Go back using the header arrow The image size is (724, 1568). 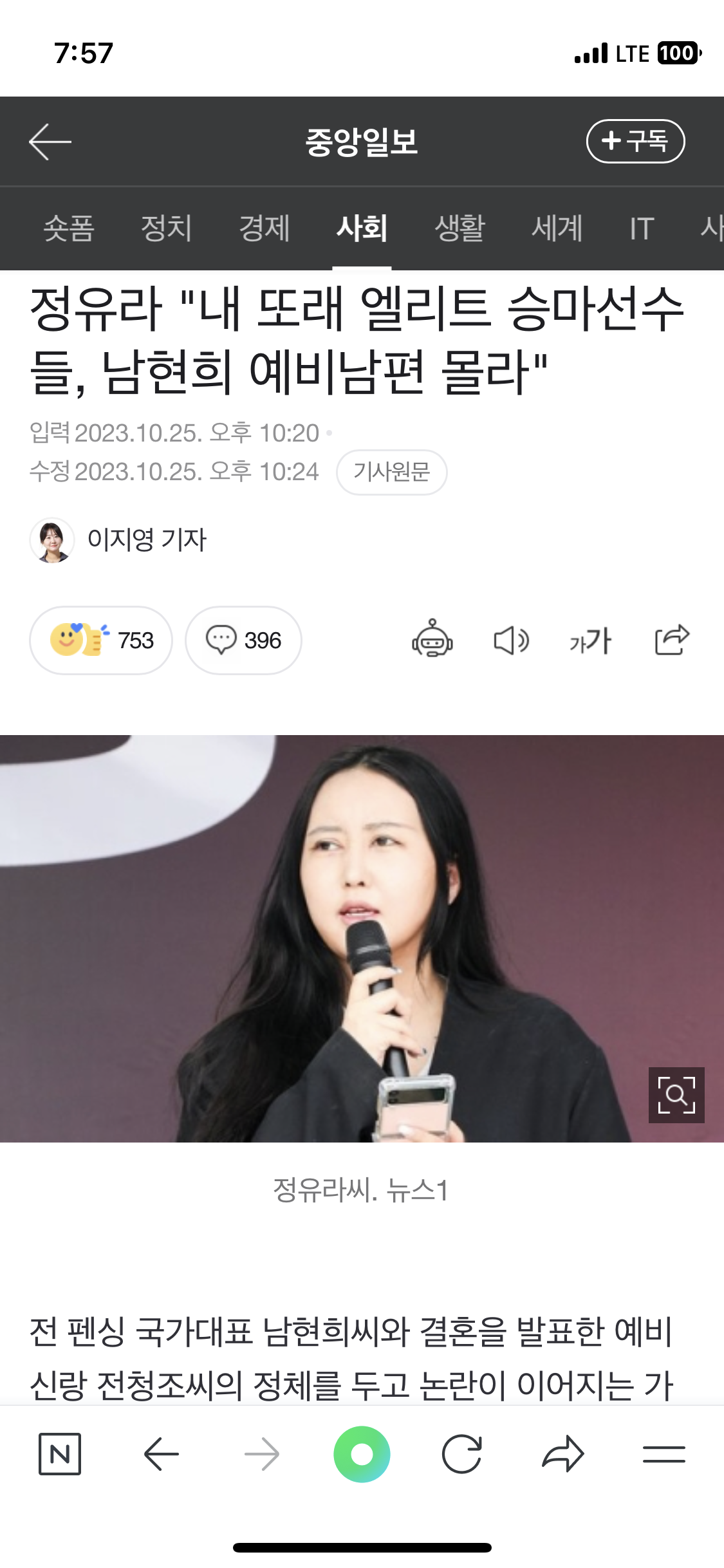[50, 142]
